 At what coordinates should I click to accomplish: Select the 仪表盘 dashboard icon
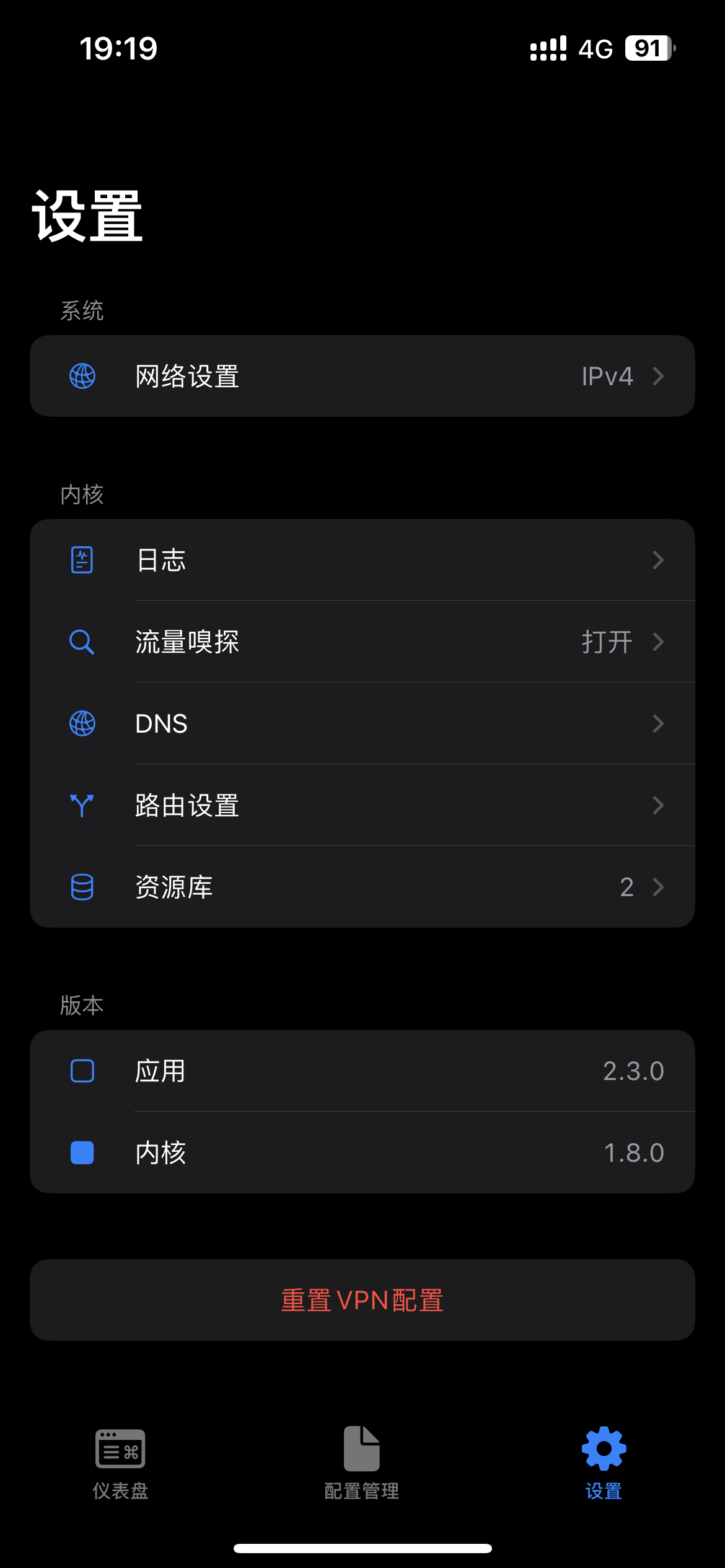[120, 1449]
